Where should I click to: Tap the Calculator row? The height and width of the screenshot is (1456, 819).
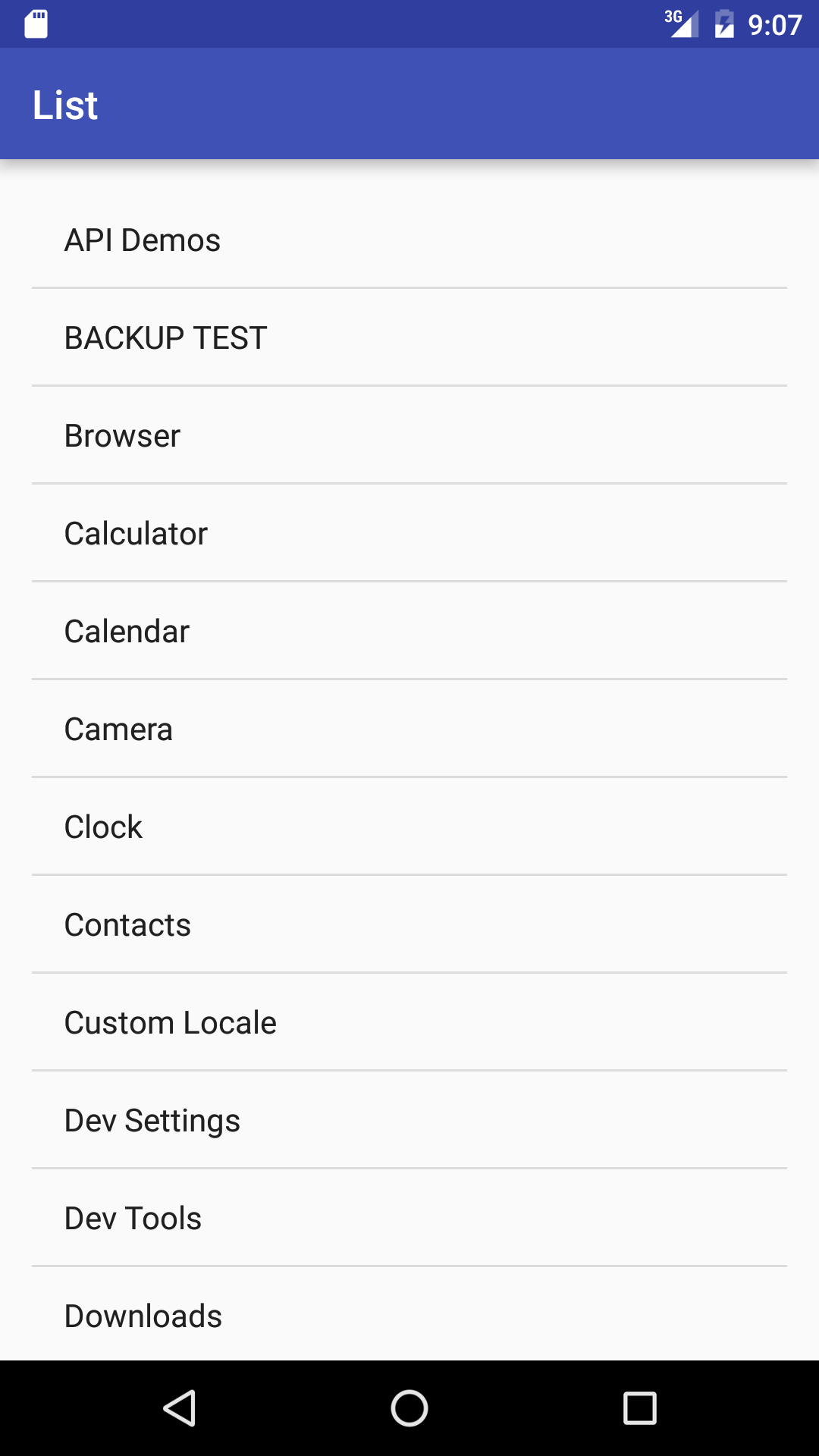point(409,533)
